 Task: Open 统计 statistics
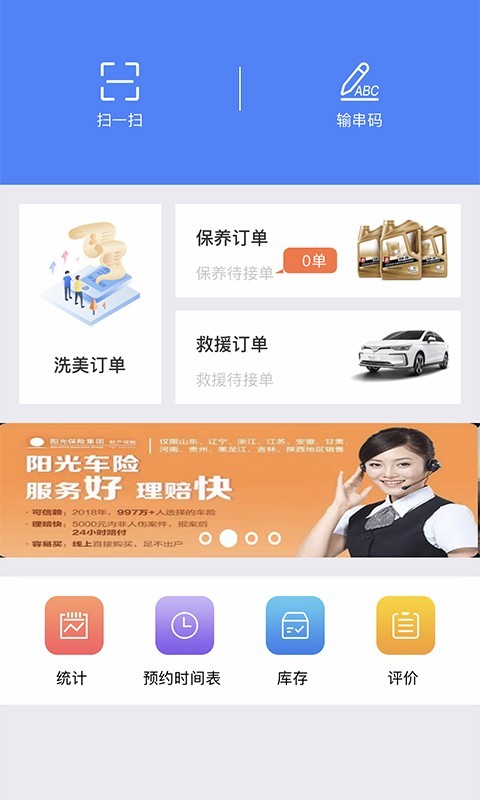73,641
